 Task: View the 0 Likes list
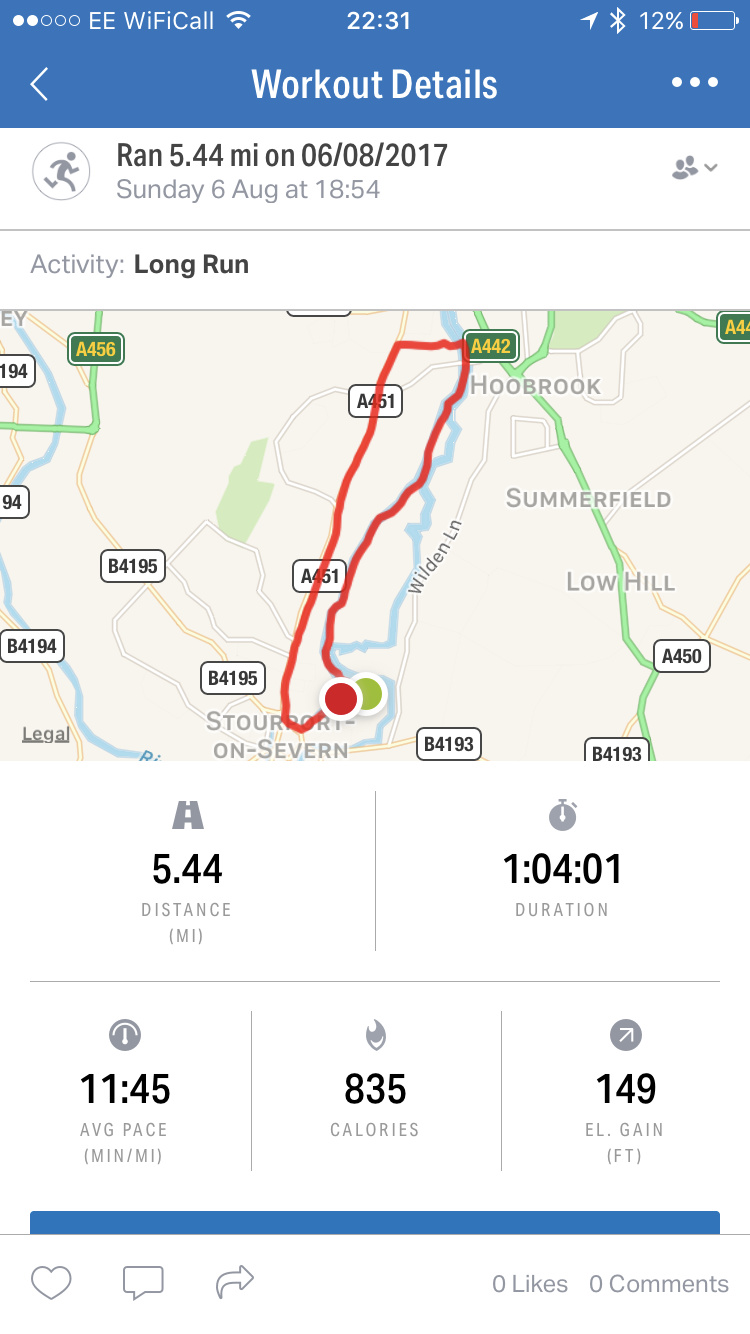pyautogui.click(x=529, y=1284)
